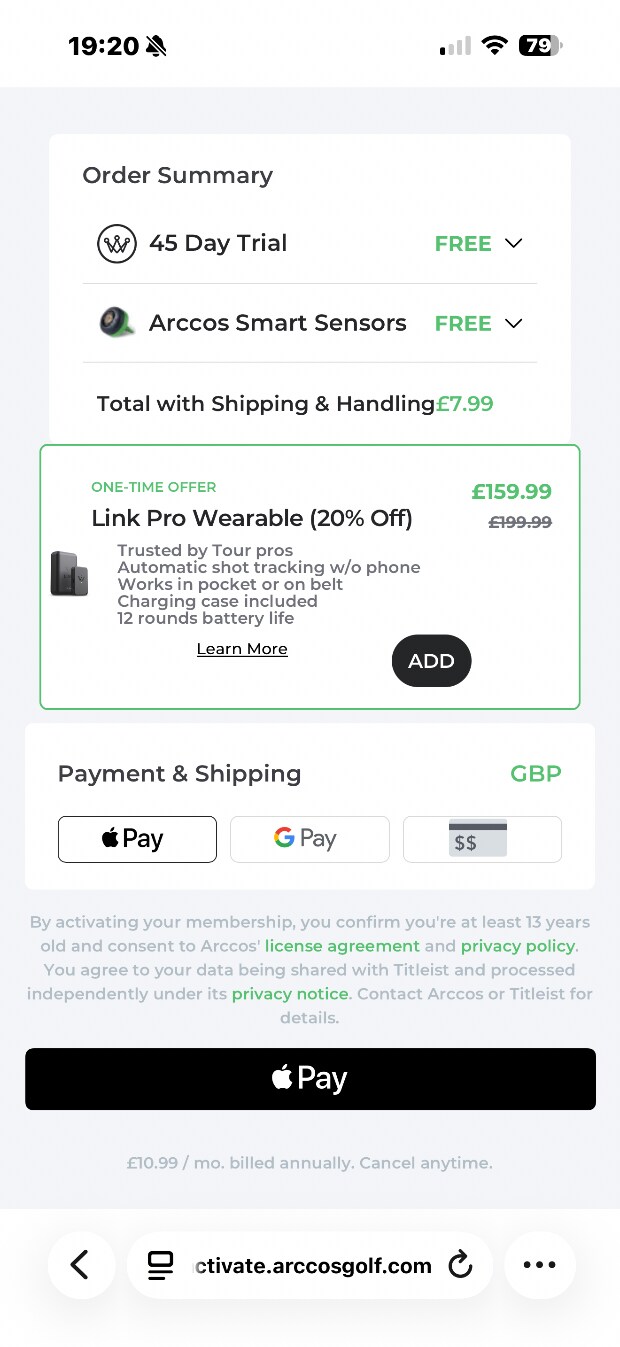Add the Link Pro Wearable offer

[x=431, y=661]
